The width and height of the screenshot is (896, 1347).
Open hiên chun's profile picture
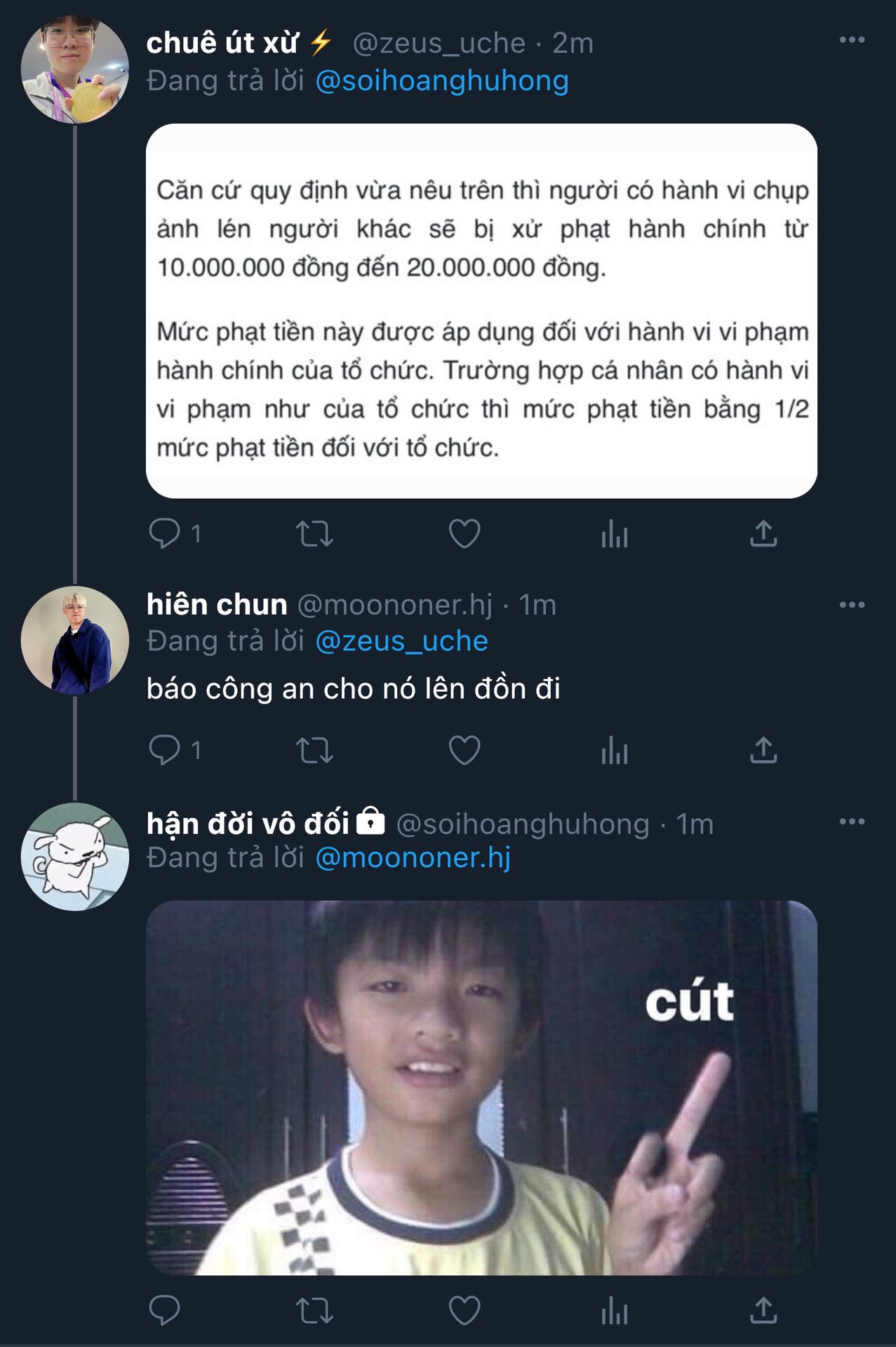(74, 639)
